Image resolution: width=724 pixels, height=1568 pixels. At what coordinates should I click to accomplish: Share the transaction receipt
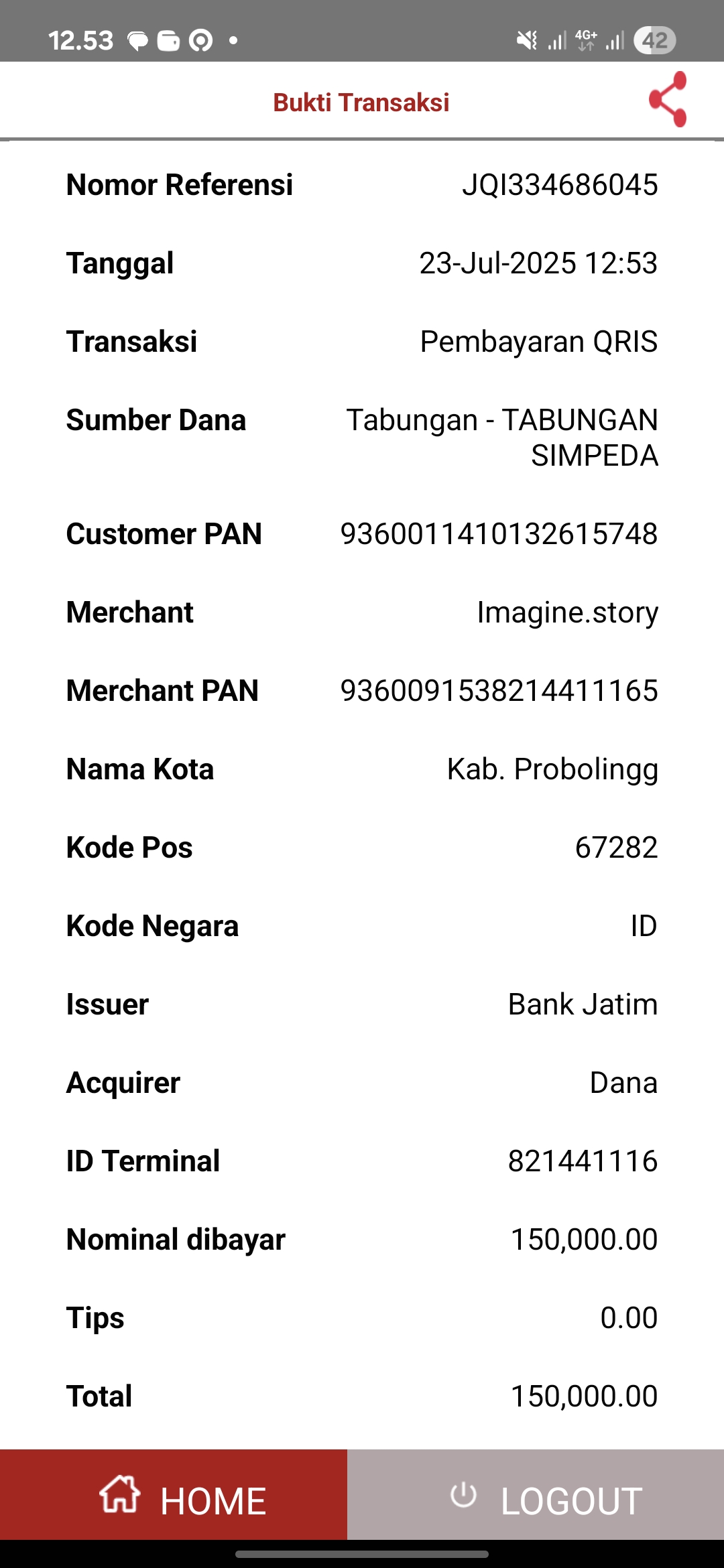coord(668,100)
